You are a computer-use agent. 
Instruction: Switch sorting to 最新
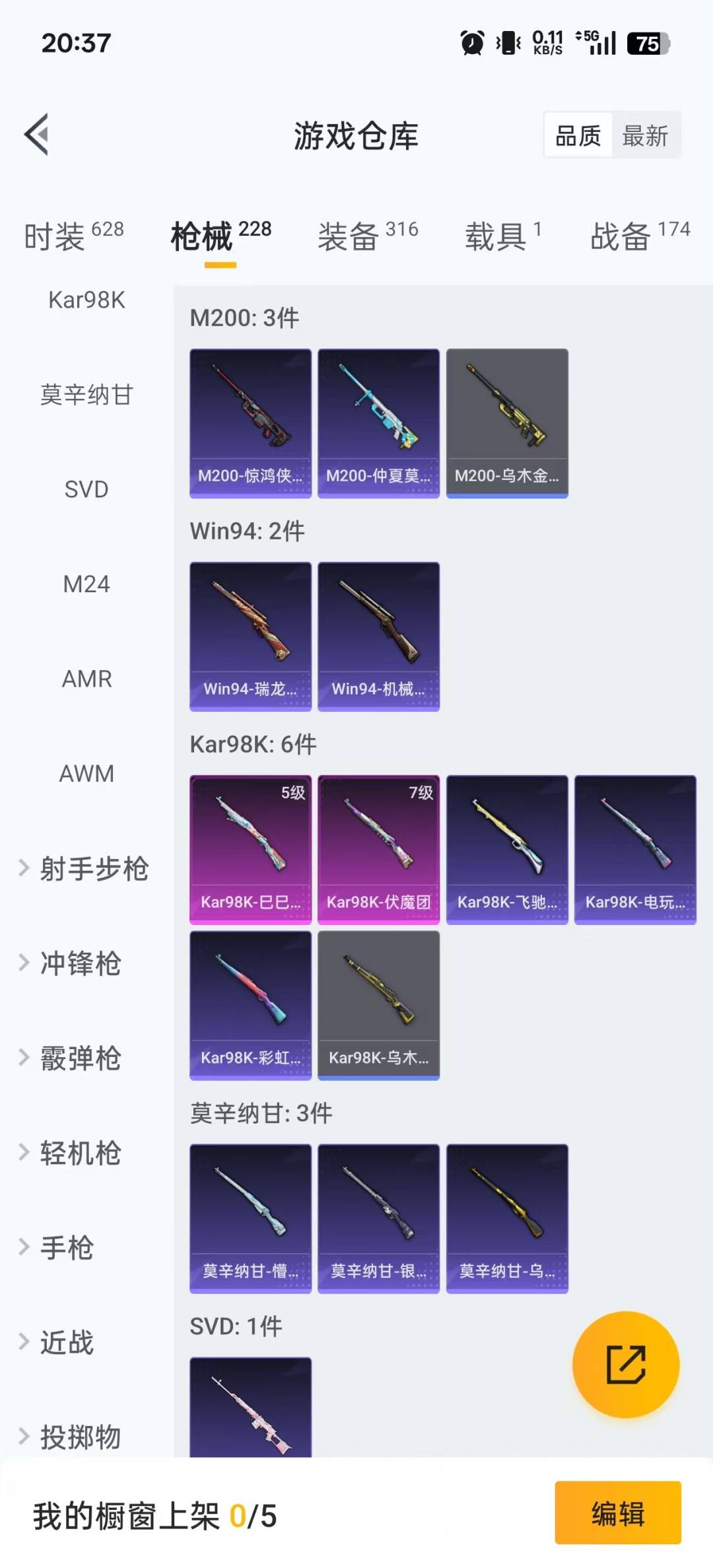pyautogui.click(x=645, y=135)
